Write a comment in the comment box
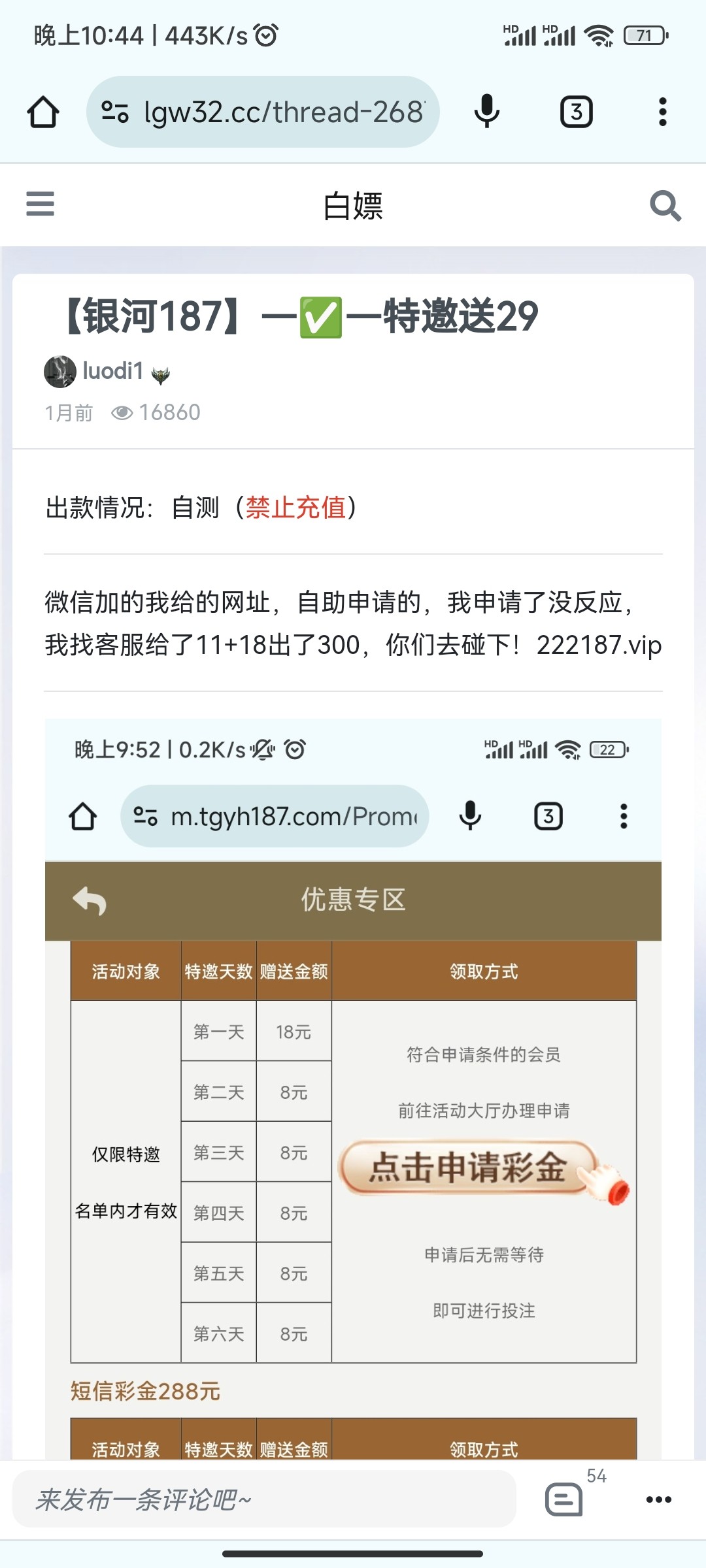 pos(264,1499)
